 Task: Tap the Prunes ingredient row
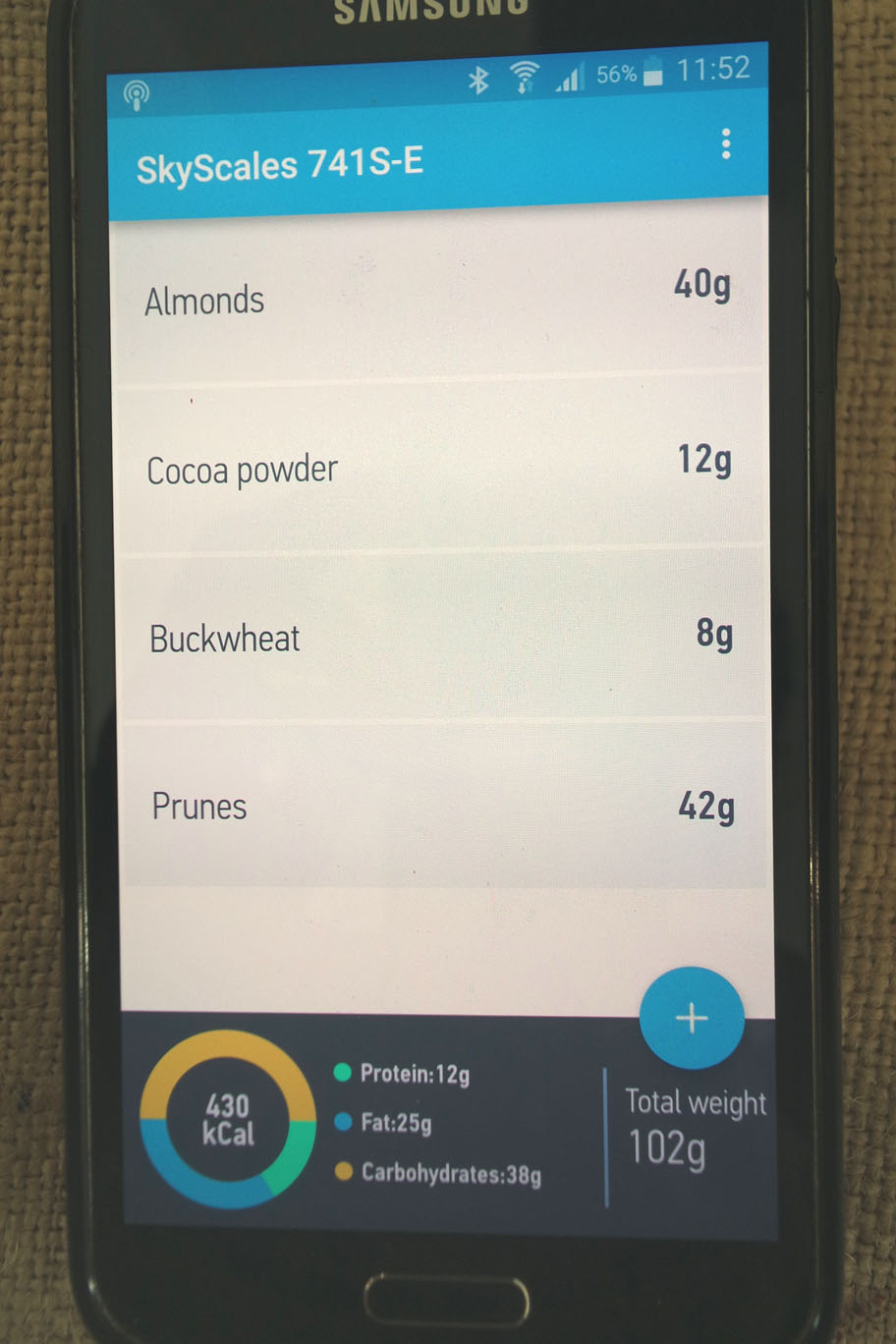pyautogui.click(x=442, y=806)
